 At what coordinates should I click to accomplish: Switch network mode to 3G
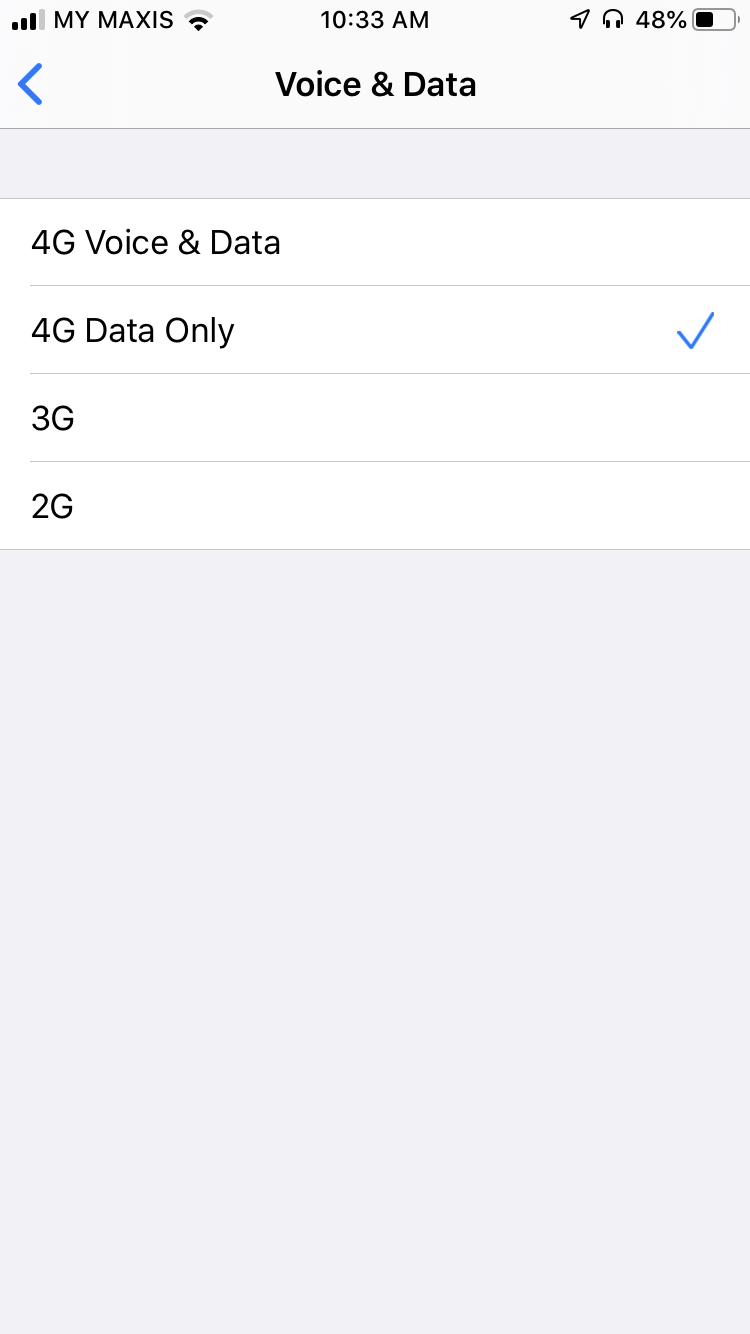tap(375, 418)
